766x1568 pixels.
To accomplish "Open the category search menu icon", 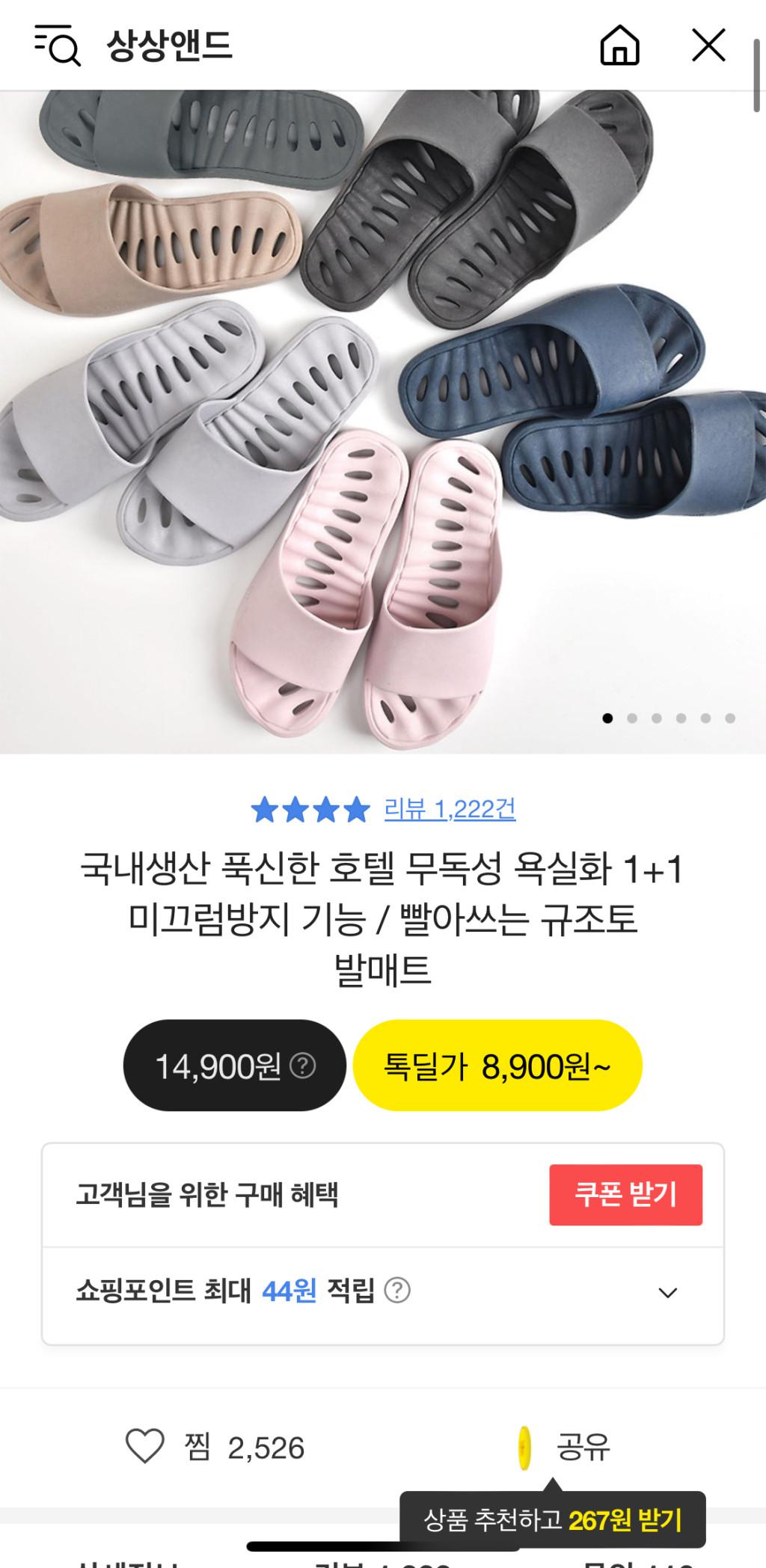I will (58, 46).
